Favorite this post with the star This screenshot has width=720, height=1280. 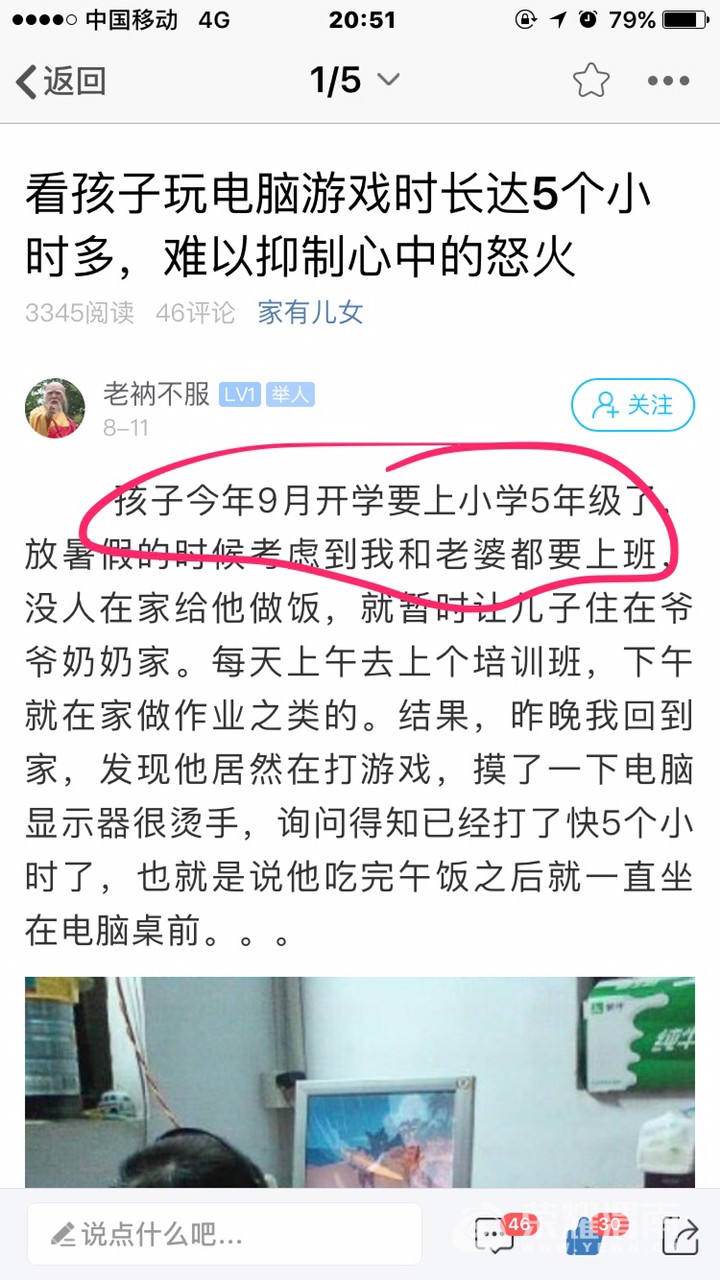(590, 80)
